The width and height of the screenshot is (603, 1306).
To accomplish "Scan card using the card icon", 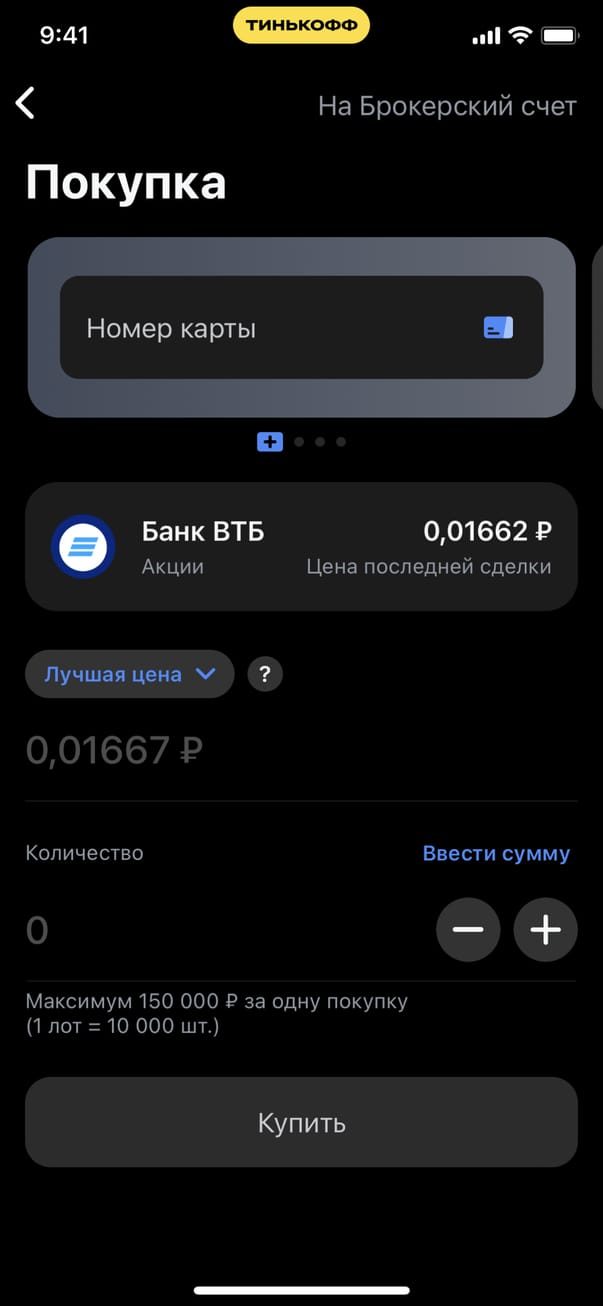I will (x=498, y=328).
